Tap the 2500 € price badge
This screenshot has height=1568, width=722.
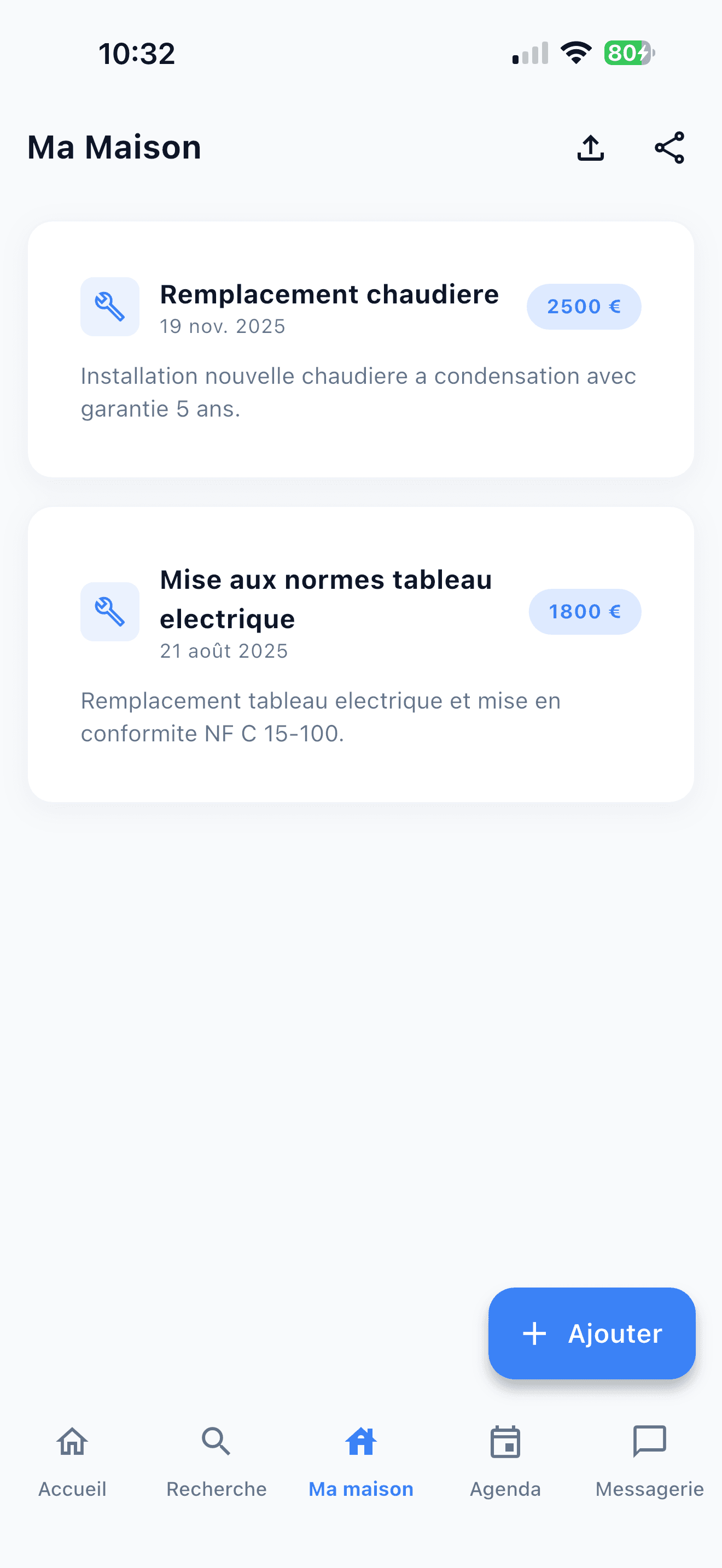pos(583,306)
